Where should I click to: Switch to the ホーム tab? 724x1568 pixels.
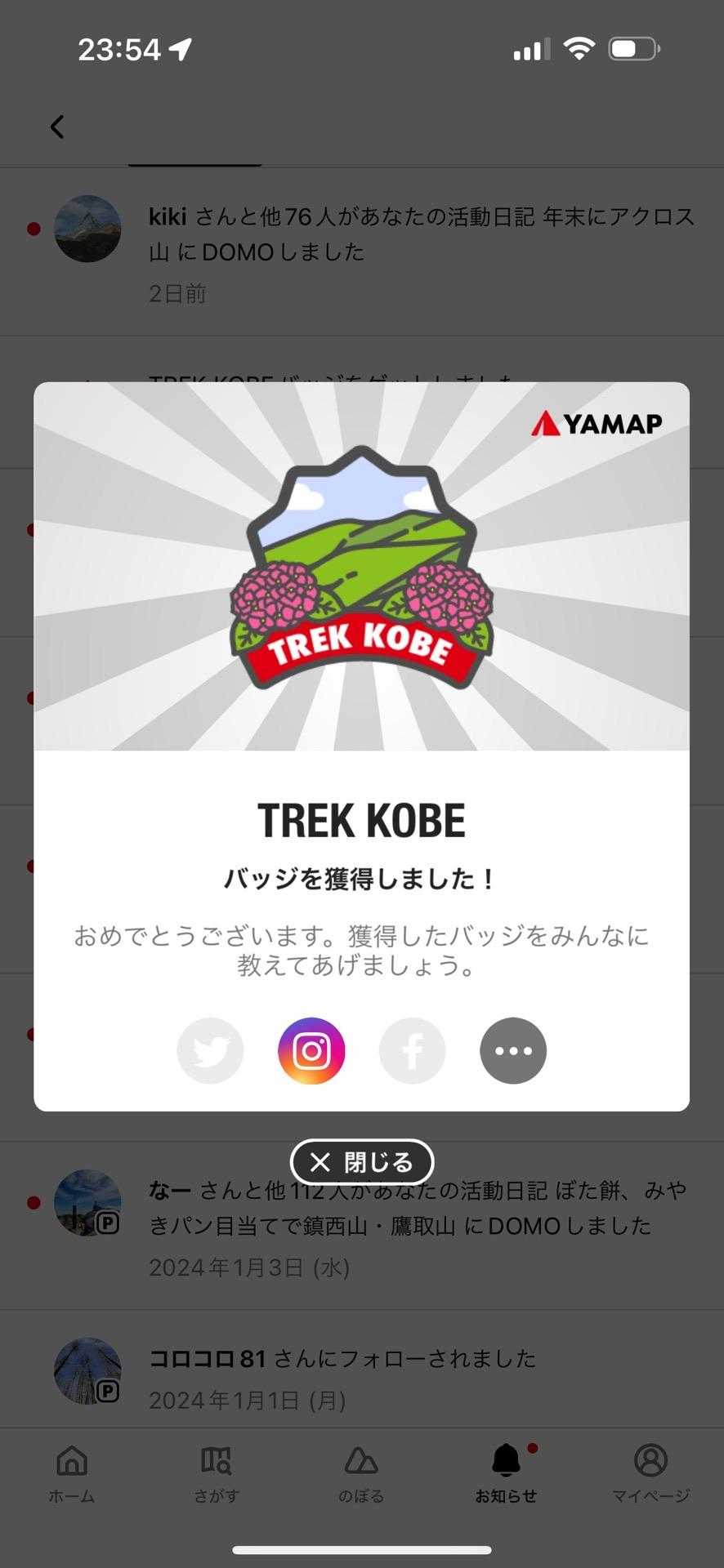coord(72,1473)
